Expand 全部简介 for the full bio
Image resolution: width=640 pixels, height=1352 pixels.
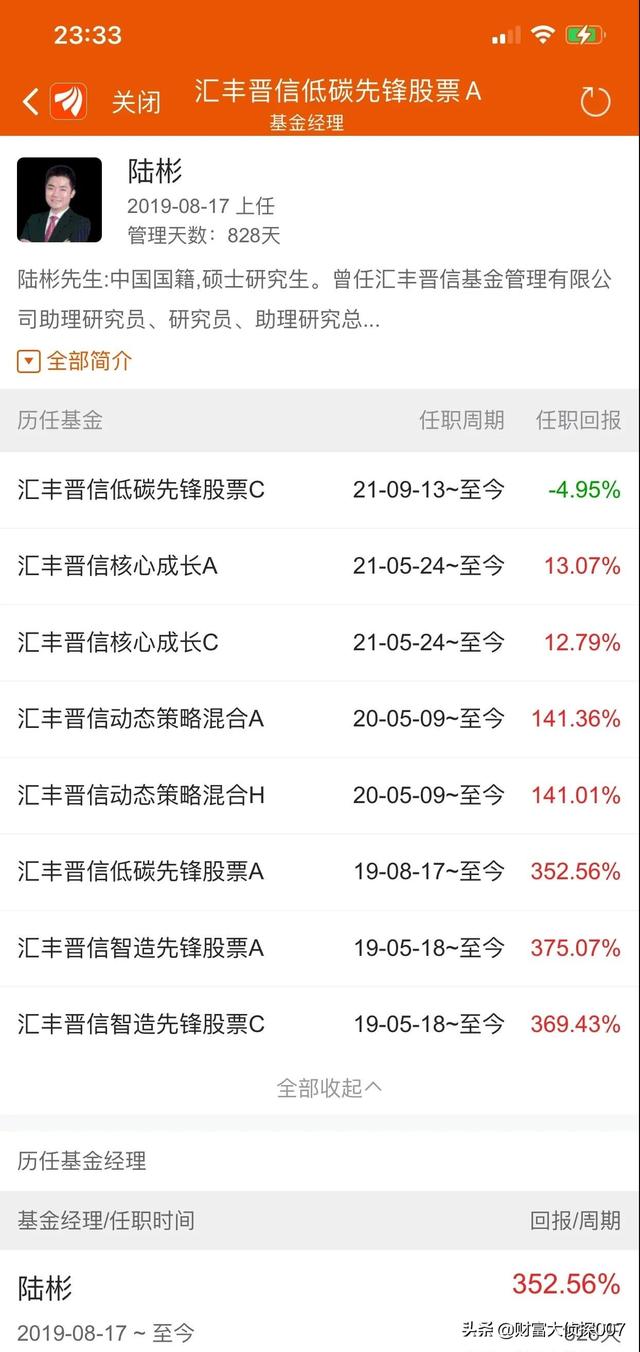74,361
